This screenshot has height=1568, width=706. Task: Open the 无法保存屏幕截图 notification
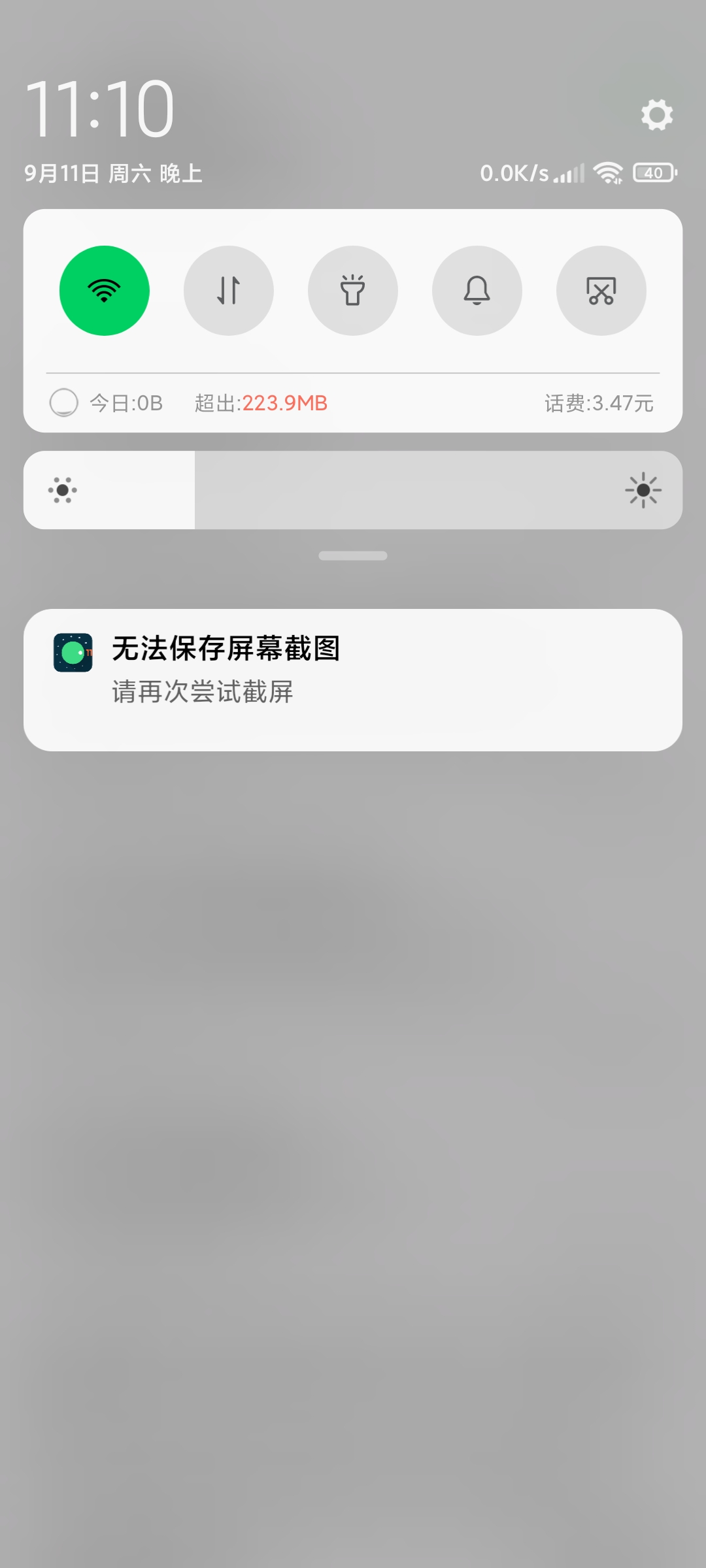coord(353,680)
